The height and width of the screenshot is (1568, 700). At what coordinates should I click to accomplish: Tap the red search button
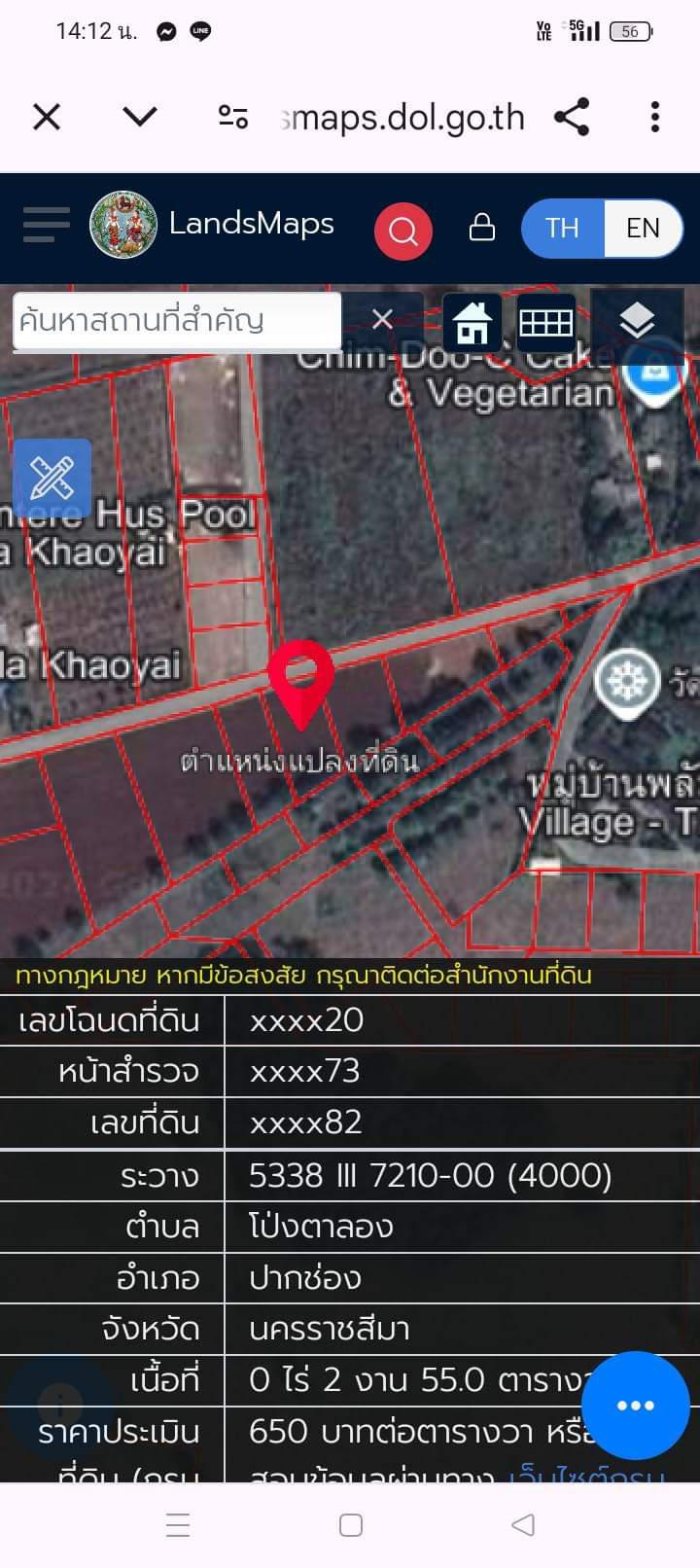[x=403, y=232]
